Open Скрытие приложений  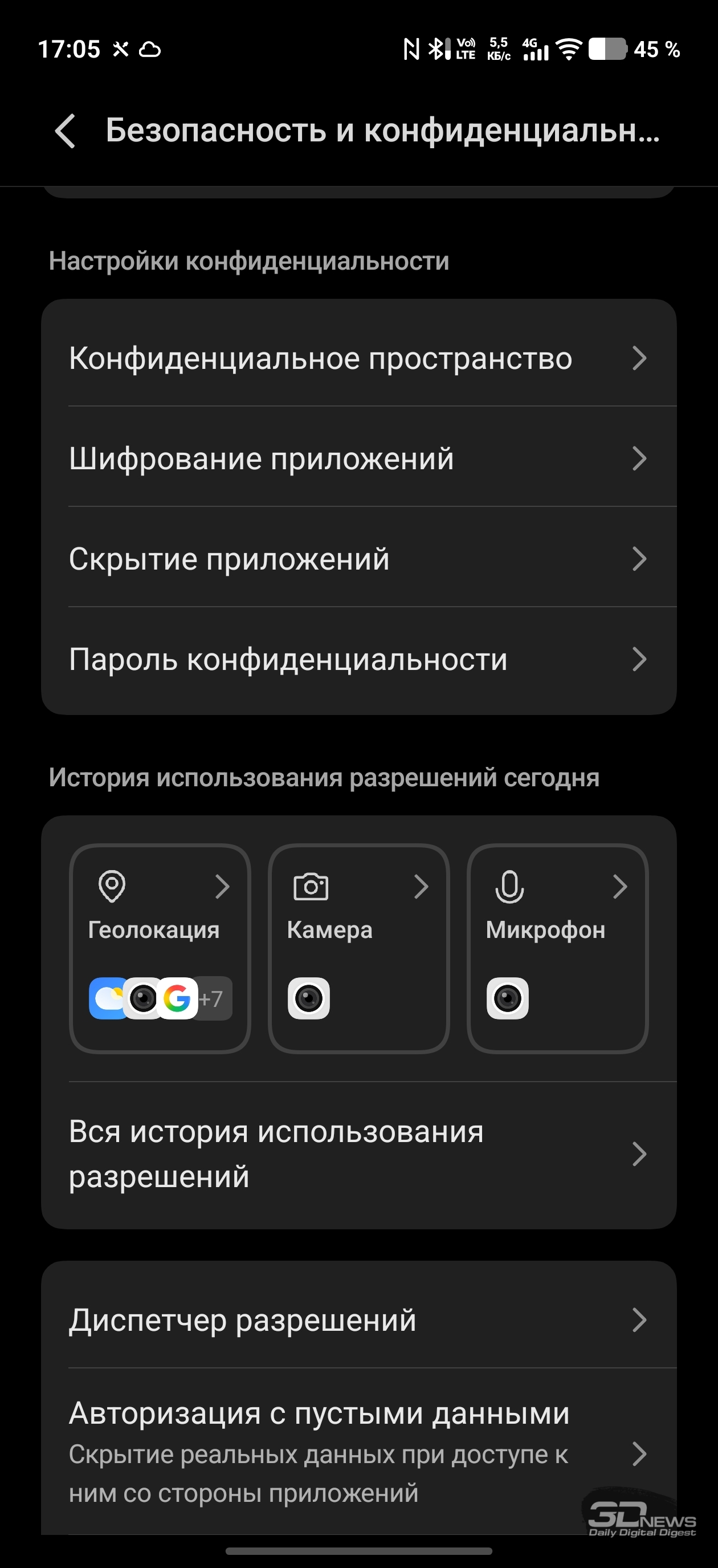coord(358,559)
